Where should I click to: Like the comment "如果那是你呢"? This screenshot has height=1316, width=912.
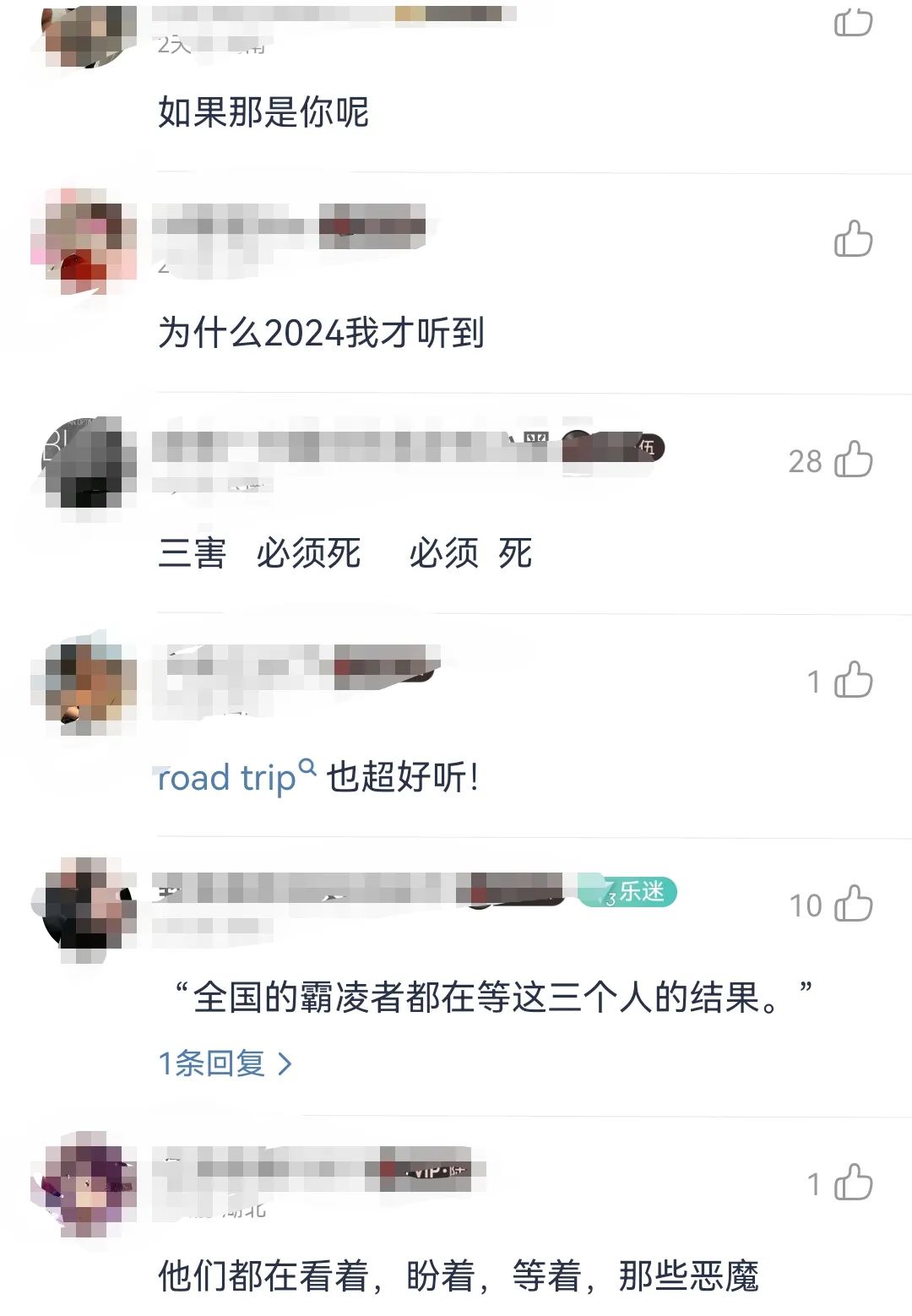[853, 22]
